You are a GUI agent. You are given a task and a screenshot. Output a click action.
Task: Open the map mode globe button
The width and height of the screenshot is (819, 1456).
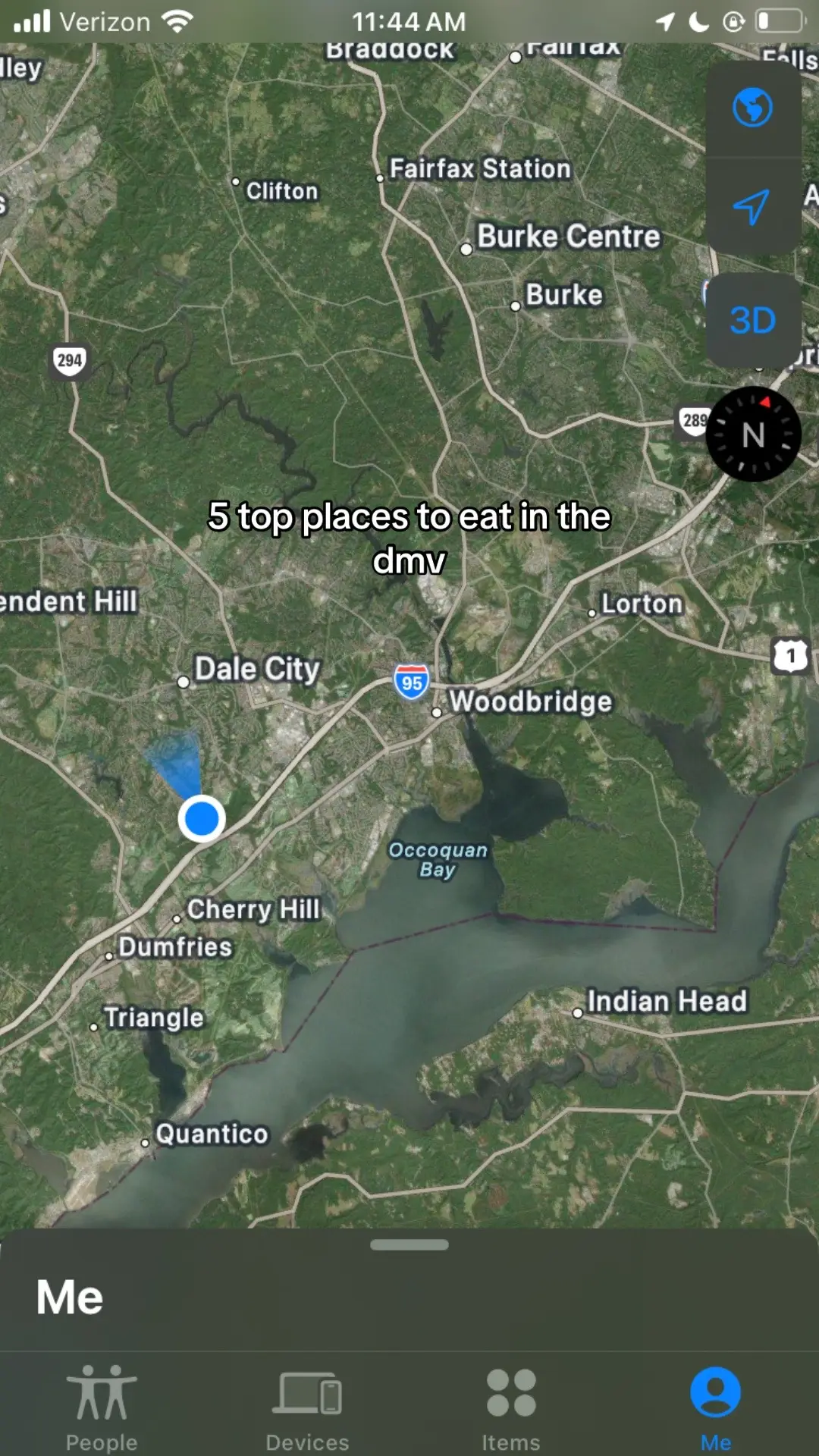pos(752,108)
